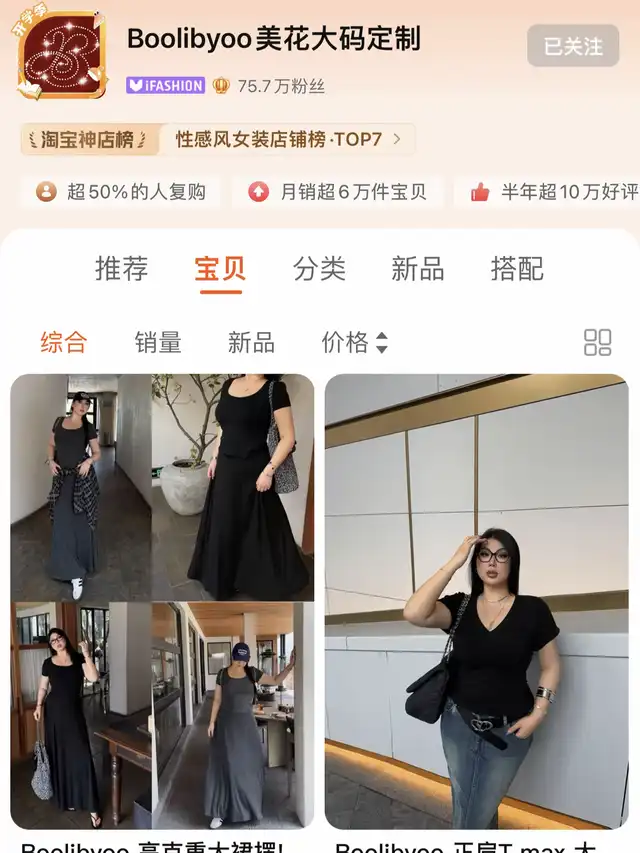The image size is (640, 853).
Task: Sort products by 销量
Action: pos(158,343)
